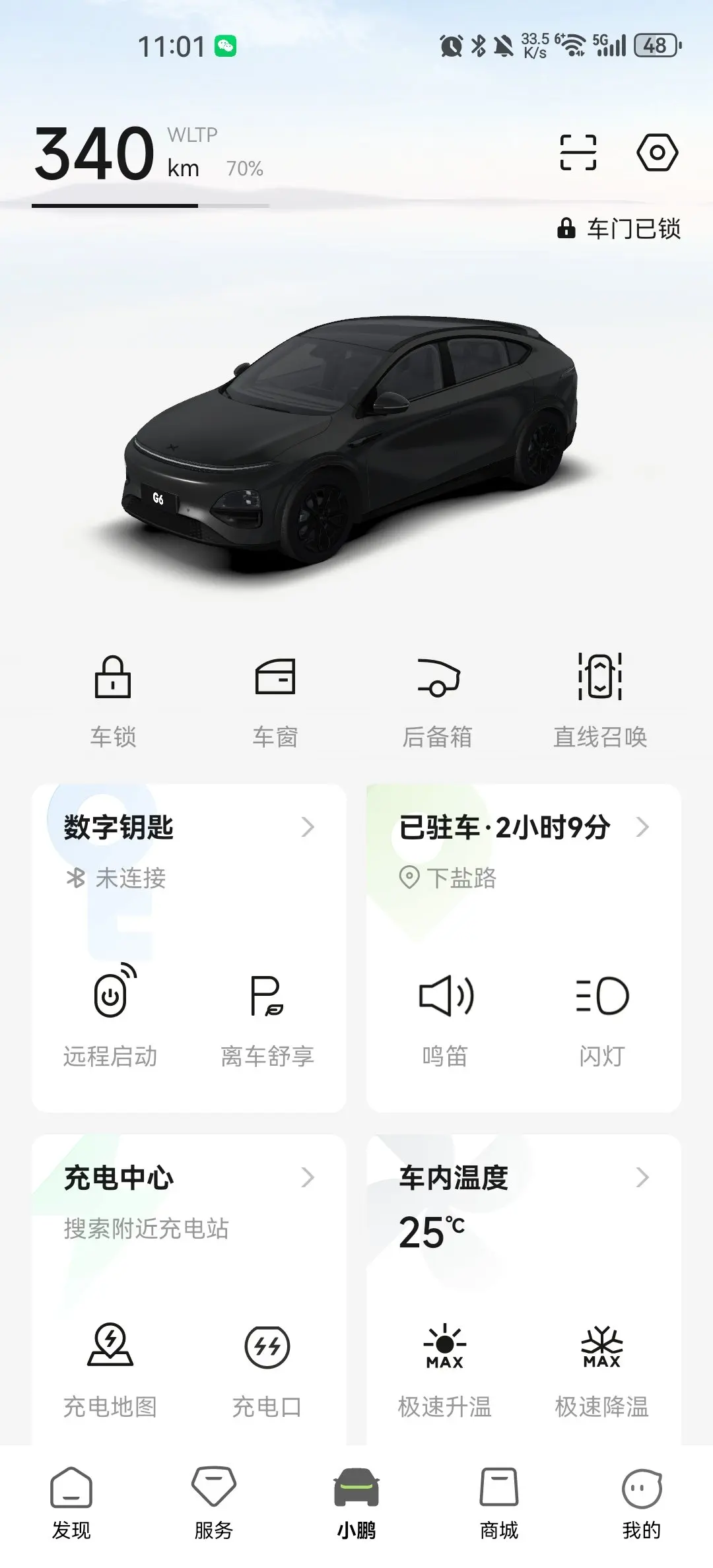Activate 离车舒享 comfort mode
Viewport: 713px width, 1568px height.
(x=267, y=1018)
